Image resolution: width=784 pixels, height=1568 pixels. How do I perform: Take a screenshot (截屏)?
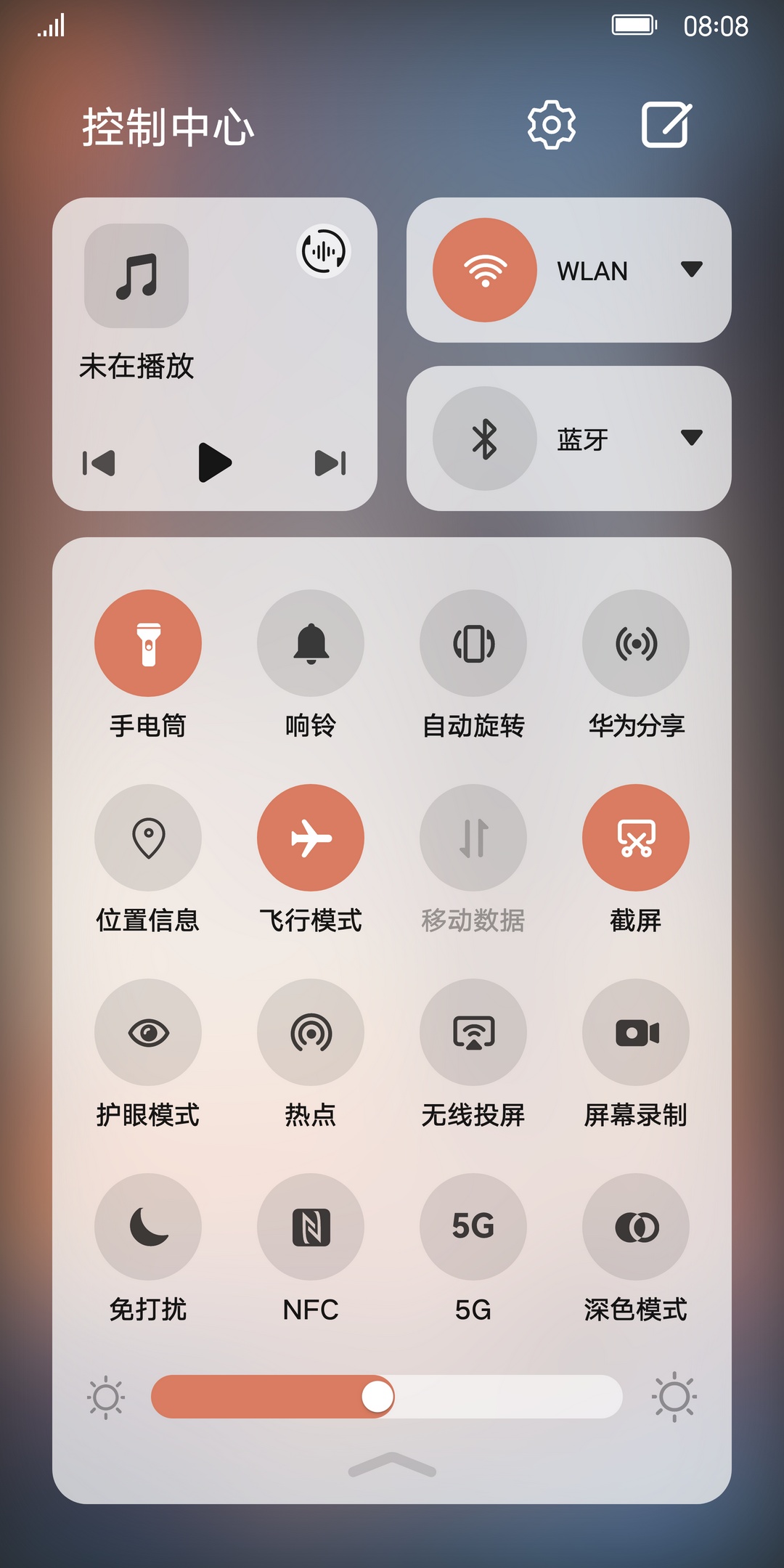click(636, 838)
